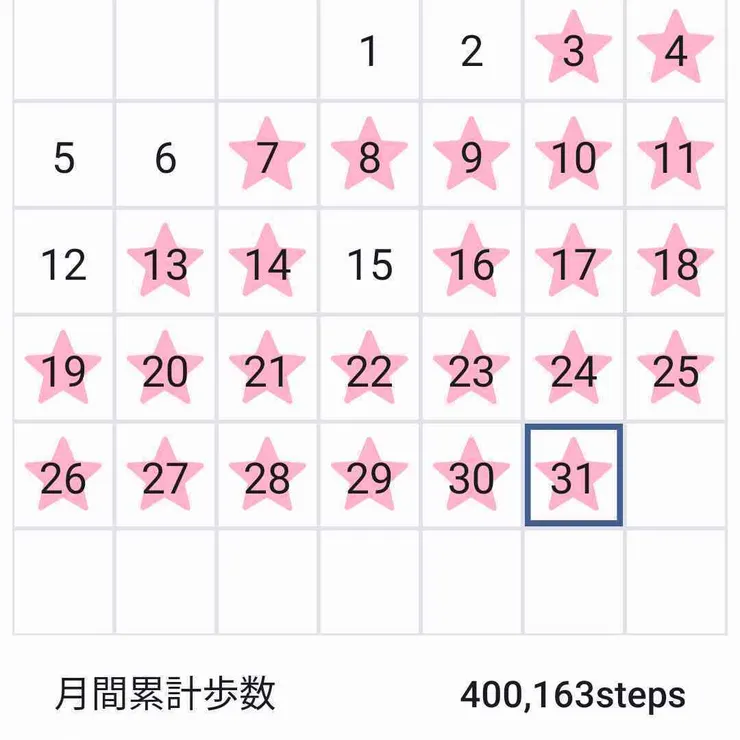Select day 25 with star
740x740 pixels.
(x=676, y=372)
